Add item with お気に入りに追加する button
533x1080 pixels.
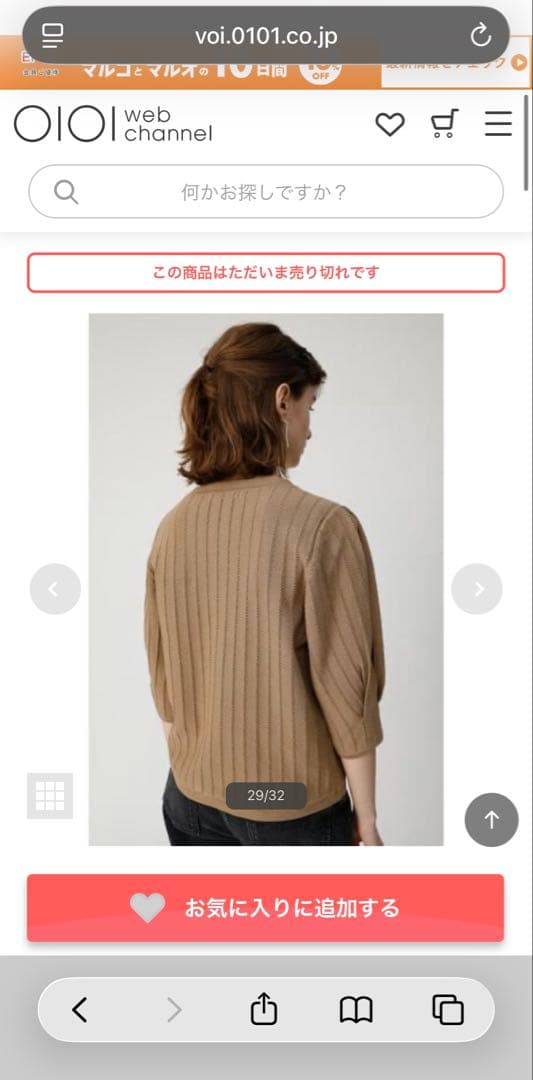click(x=266, y=908)
